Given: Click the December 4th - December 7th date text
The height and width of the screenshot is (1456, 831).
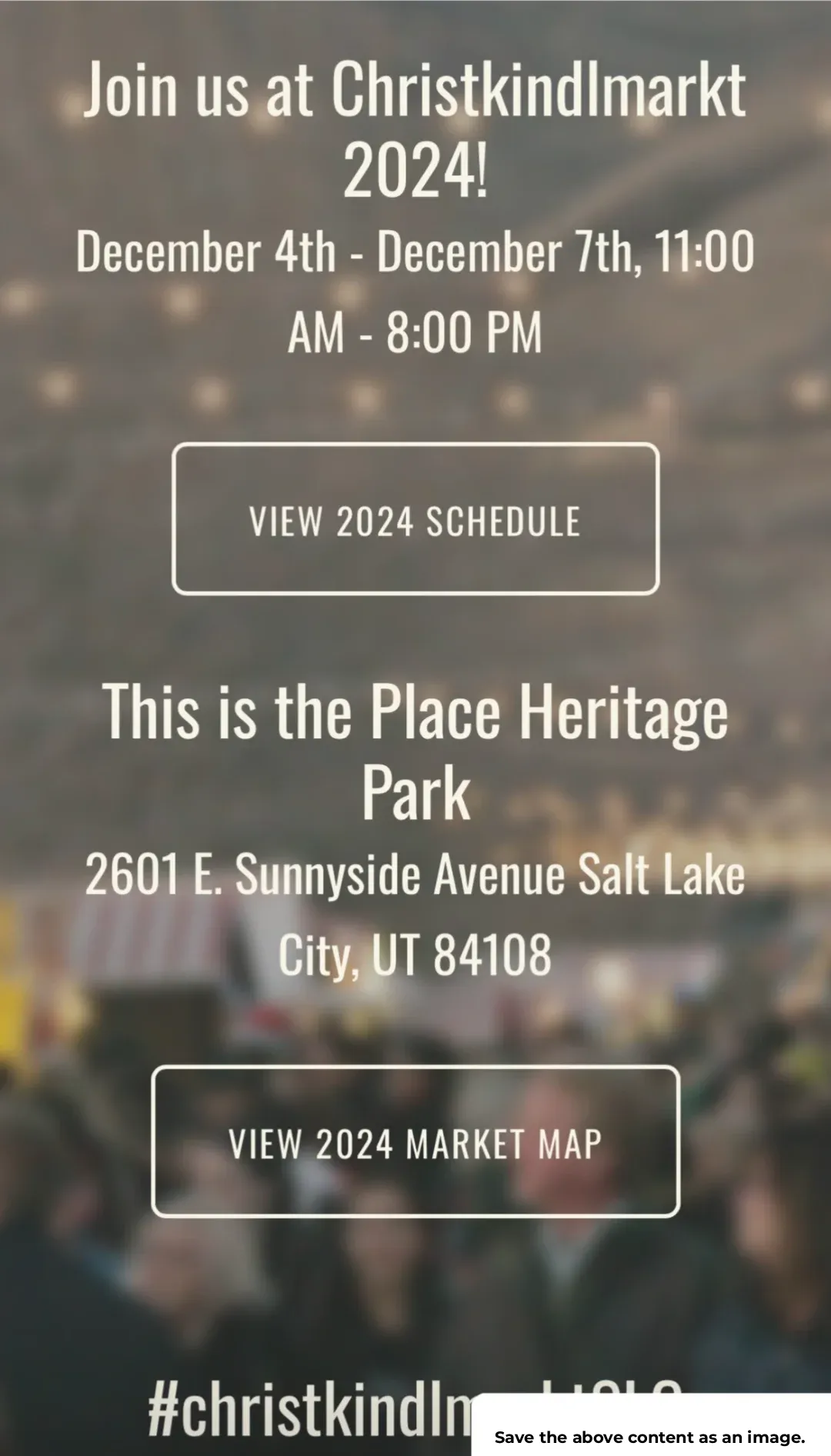Looking at the screenshot, I should pyautogui.click(x=415, y=250).
